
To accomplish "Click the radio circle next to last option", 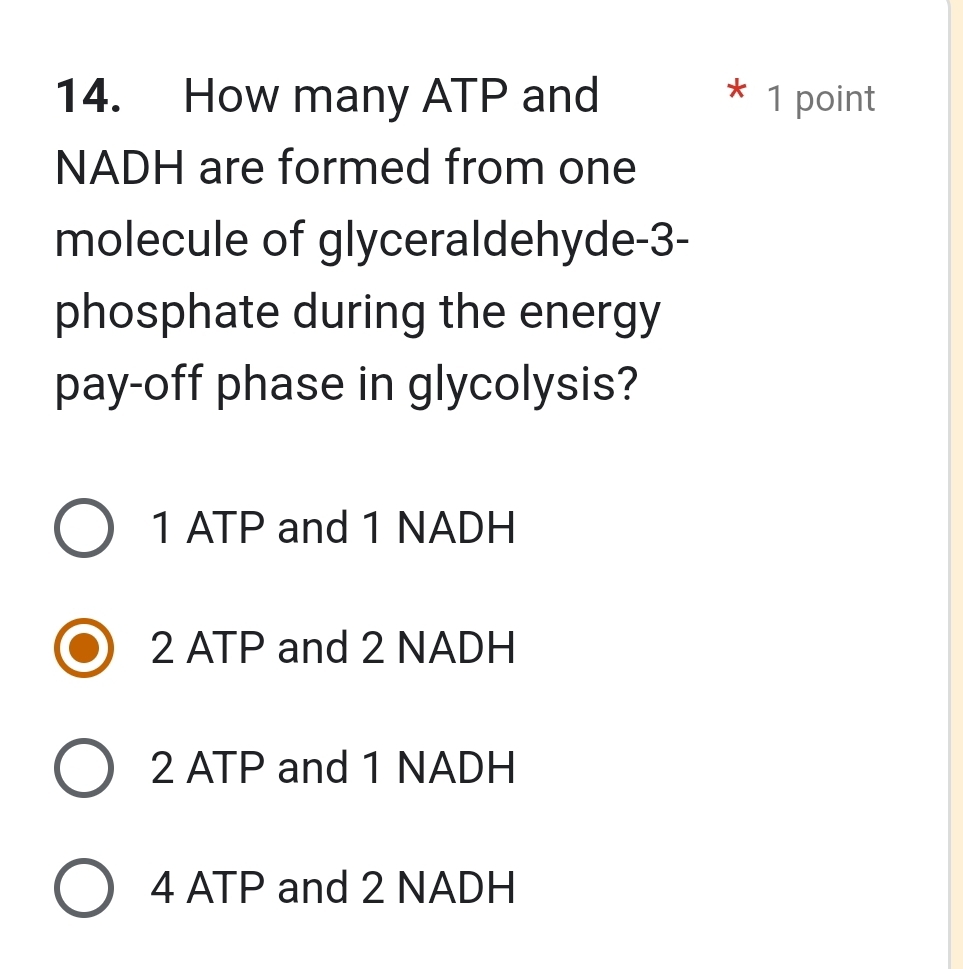I will coord(83,888).
